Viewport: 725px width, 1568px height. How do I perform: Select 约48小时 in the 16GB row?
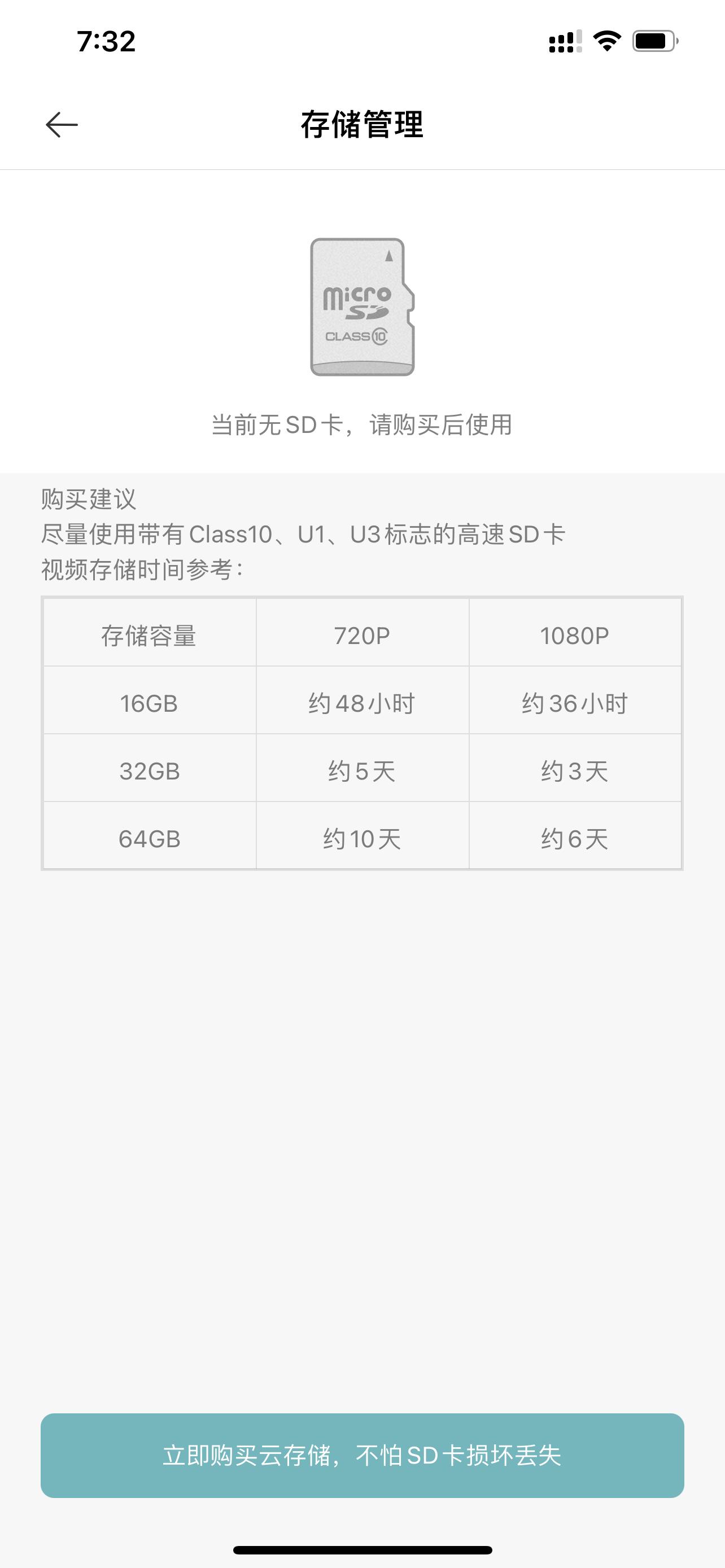[x=362, y=703]
